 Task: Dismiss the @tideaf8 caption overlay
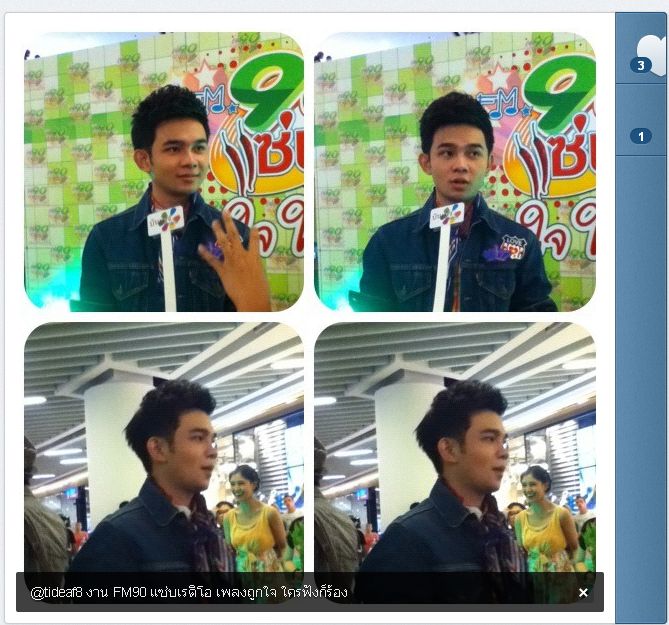(583, 592)
